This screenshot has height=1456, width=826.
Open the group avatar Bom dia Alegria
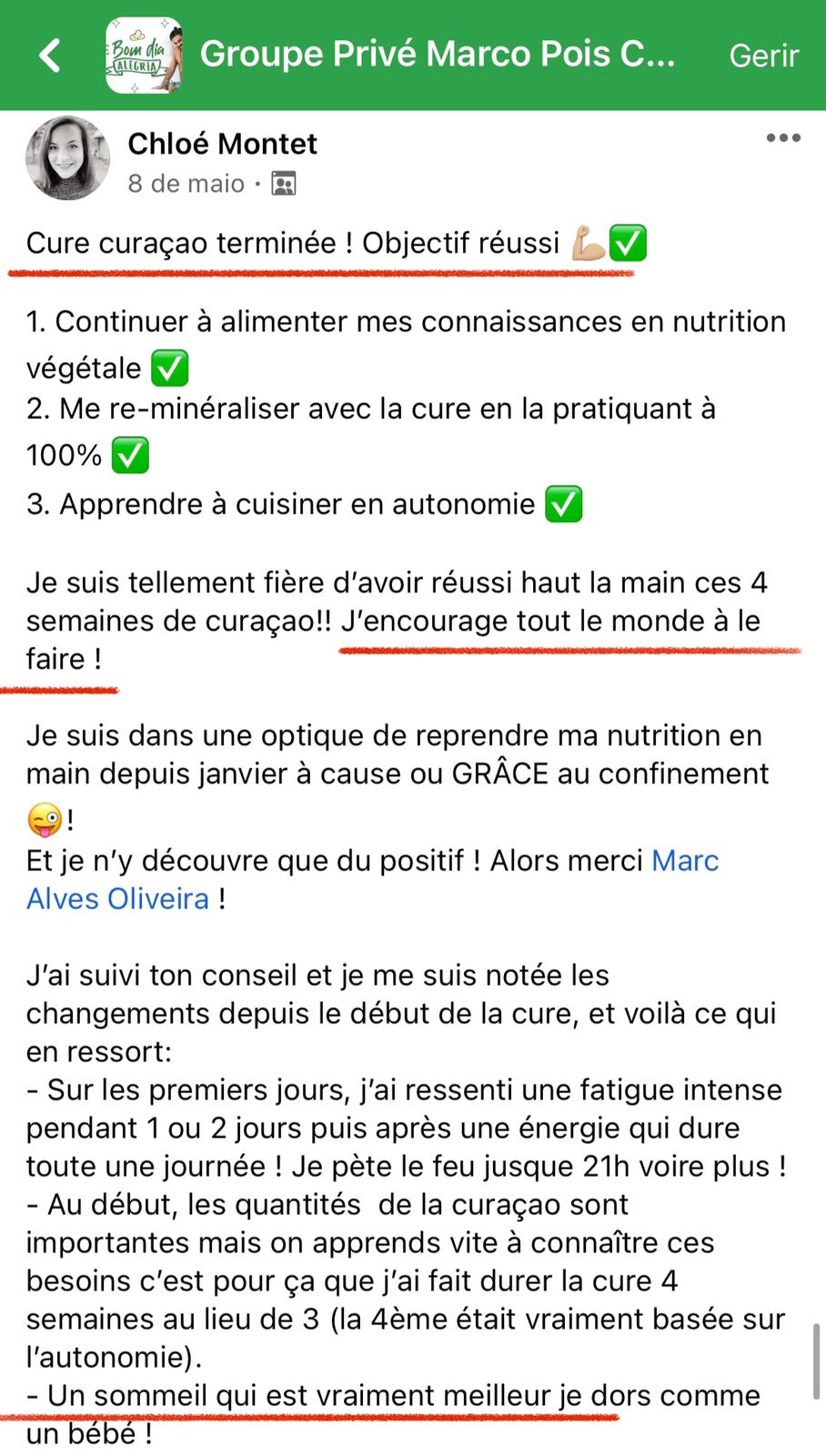pyautogui.click(x=143, y=55)
